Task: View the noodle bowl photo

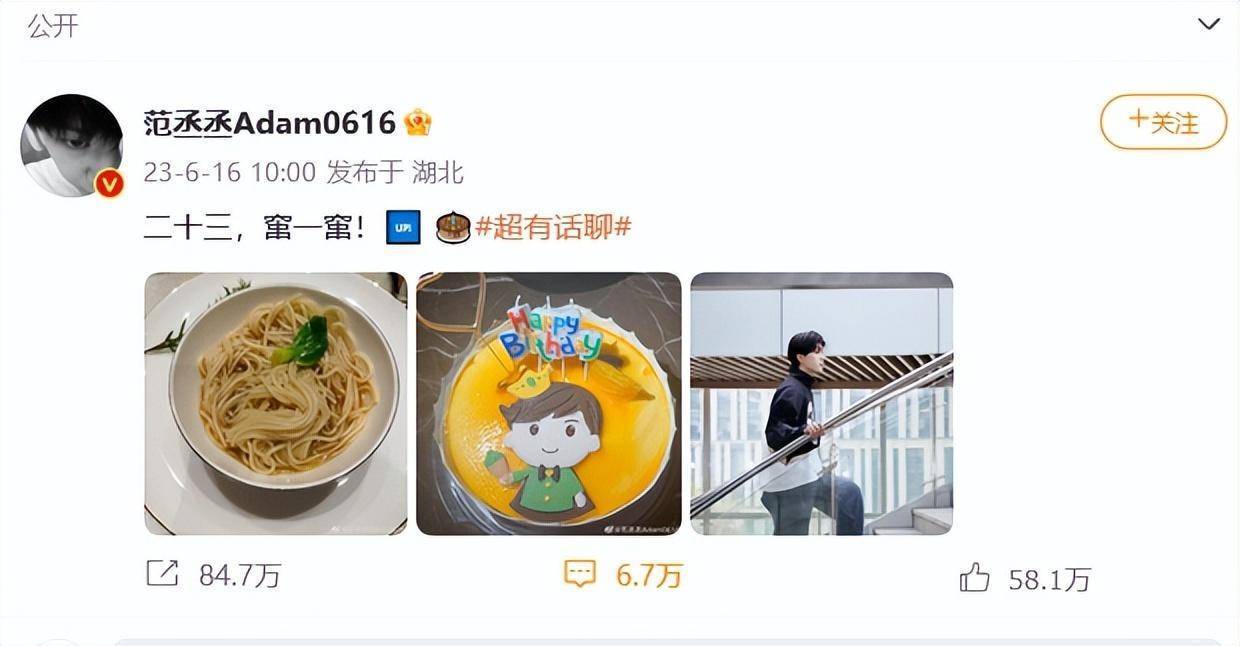Action: pos(276,403)
